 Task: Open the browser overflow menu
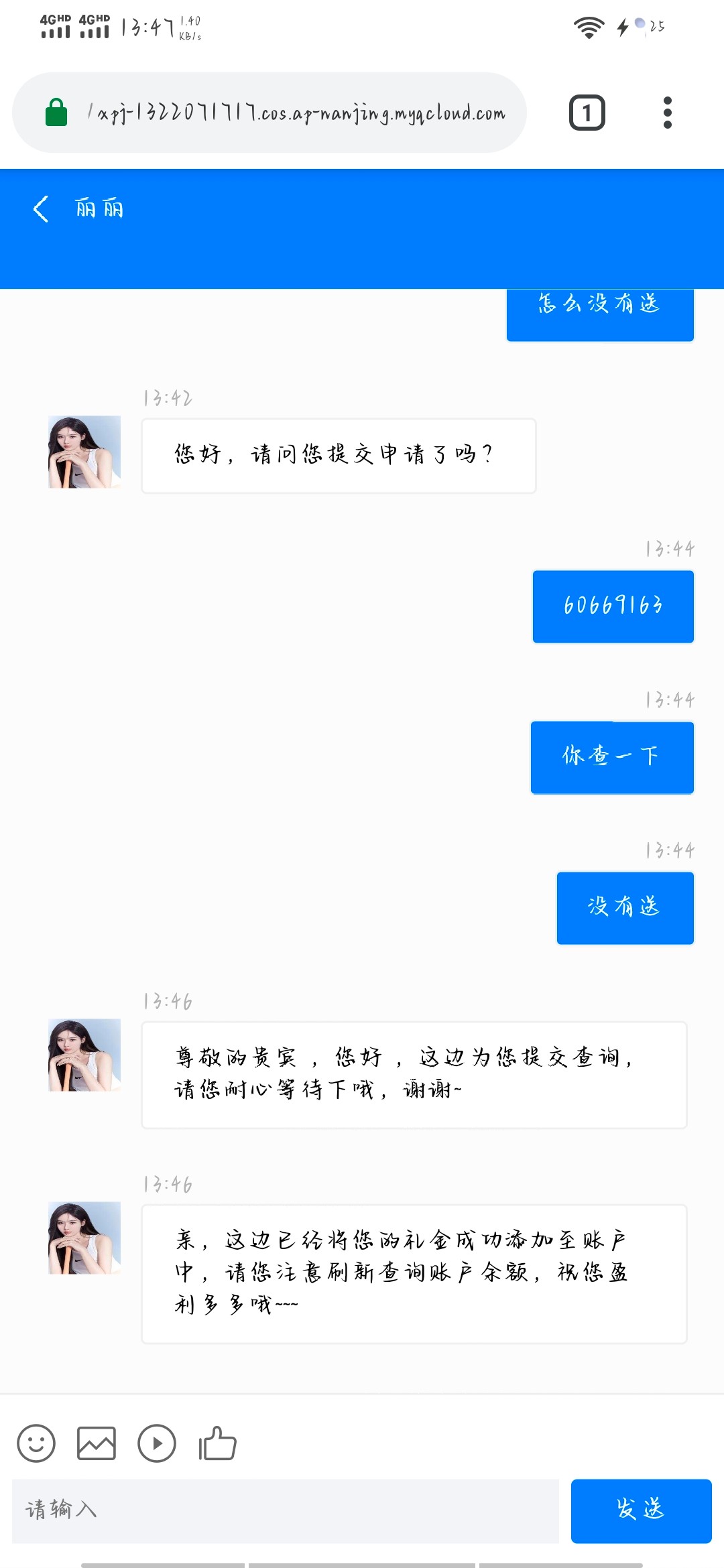667,113
